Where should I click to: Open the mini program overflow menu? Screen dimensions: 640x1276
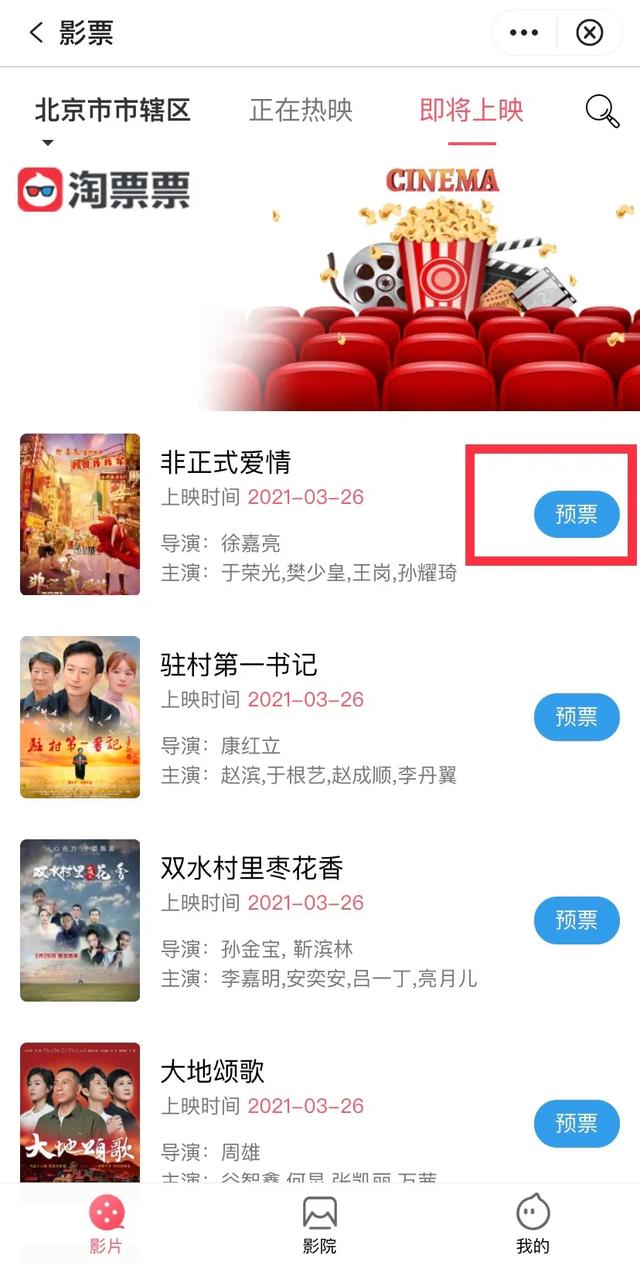(524, 33)
